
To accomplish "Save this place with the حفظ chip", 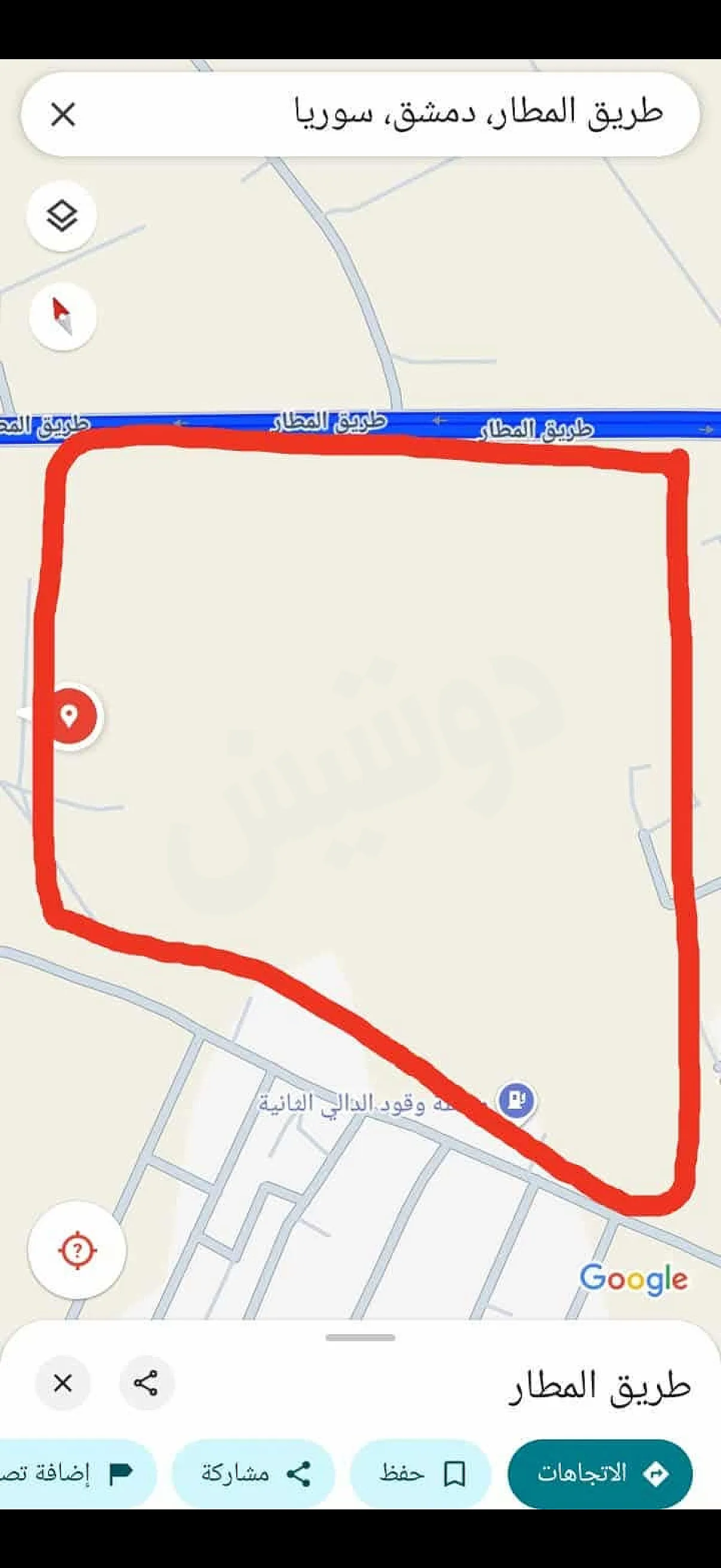I will pyautogui.click(x=421, y=1473).
